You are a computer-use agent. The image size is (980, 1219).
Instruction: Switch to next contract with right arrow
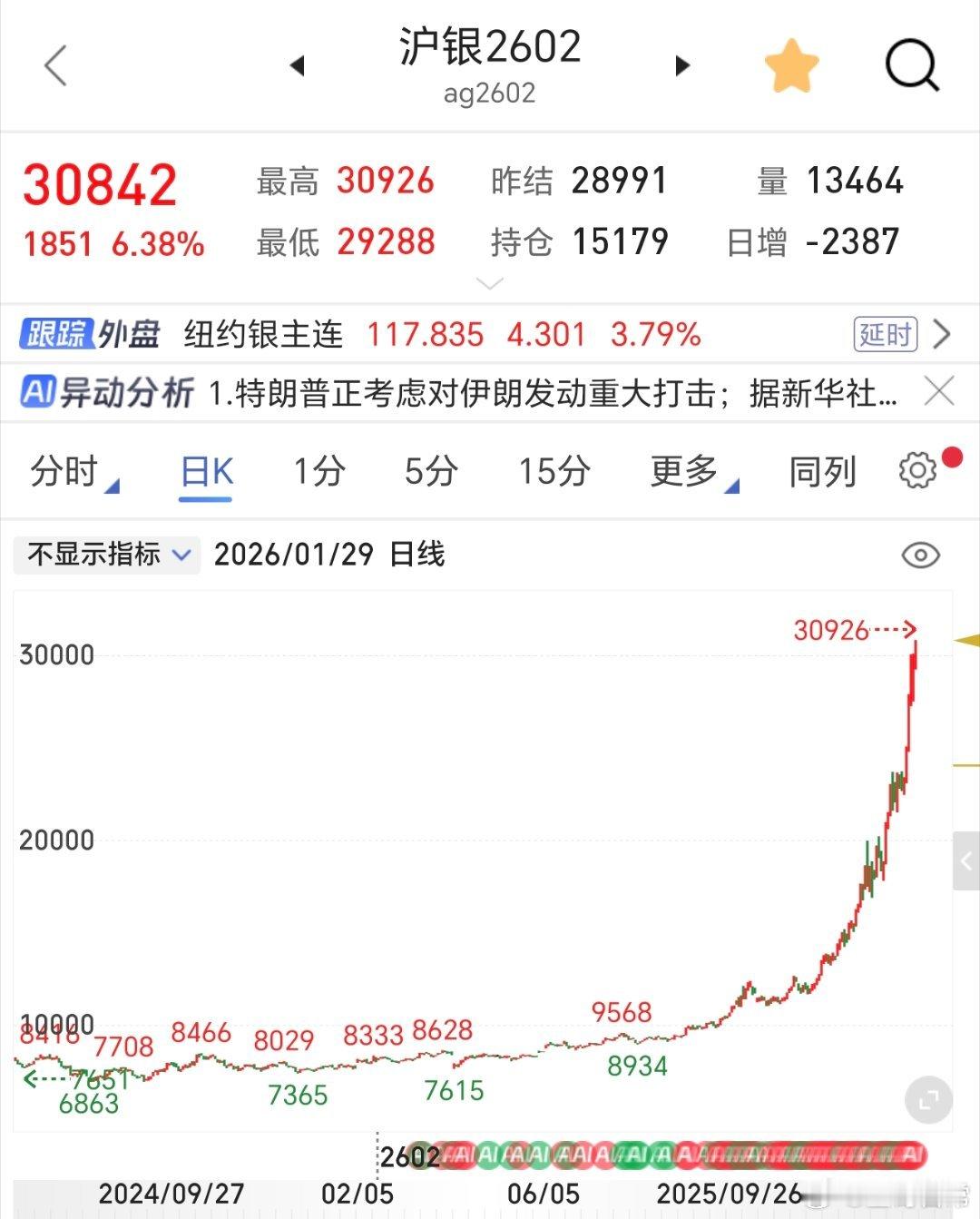point(681,65)
